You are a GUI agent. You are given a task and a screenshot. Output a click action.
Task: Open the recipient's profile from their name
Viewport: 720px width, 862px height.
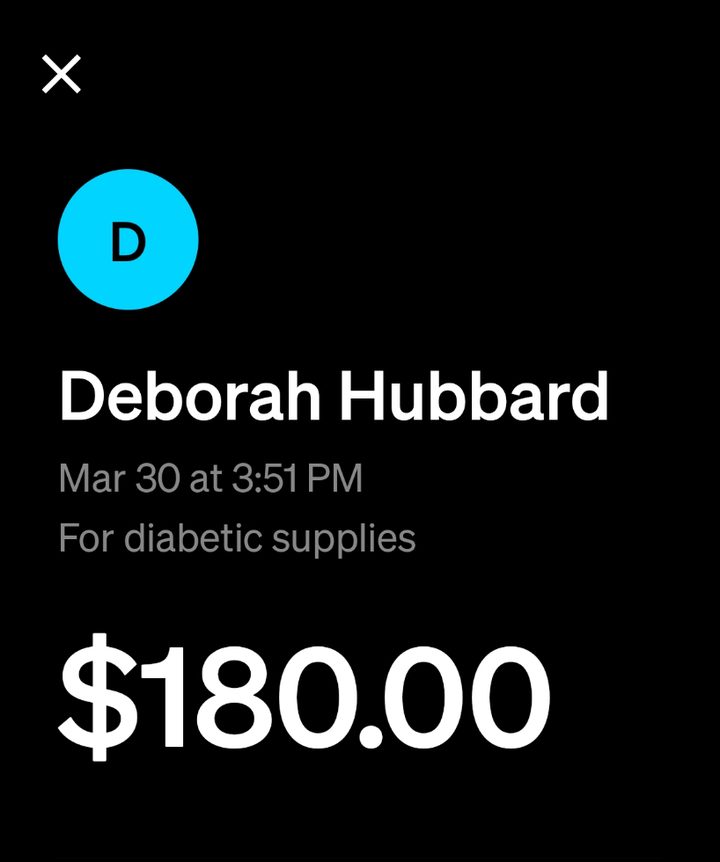(335, 395)
